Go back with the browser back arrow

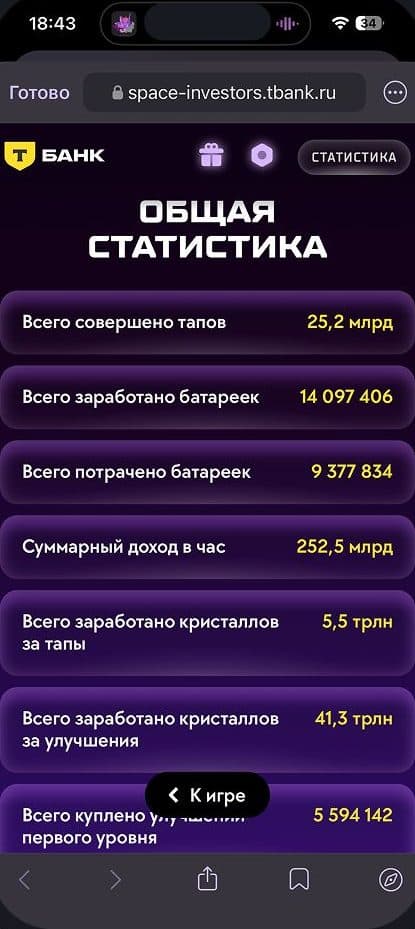tap(24, 880)
